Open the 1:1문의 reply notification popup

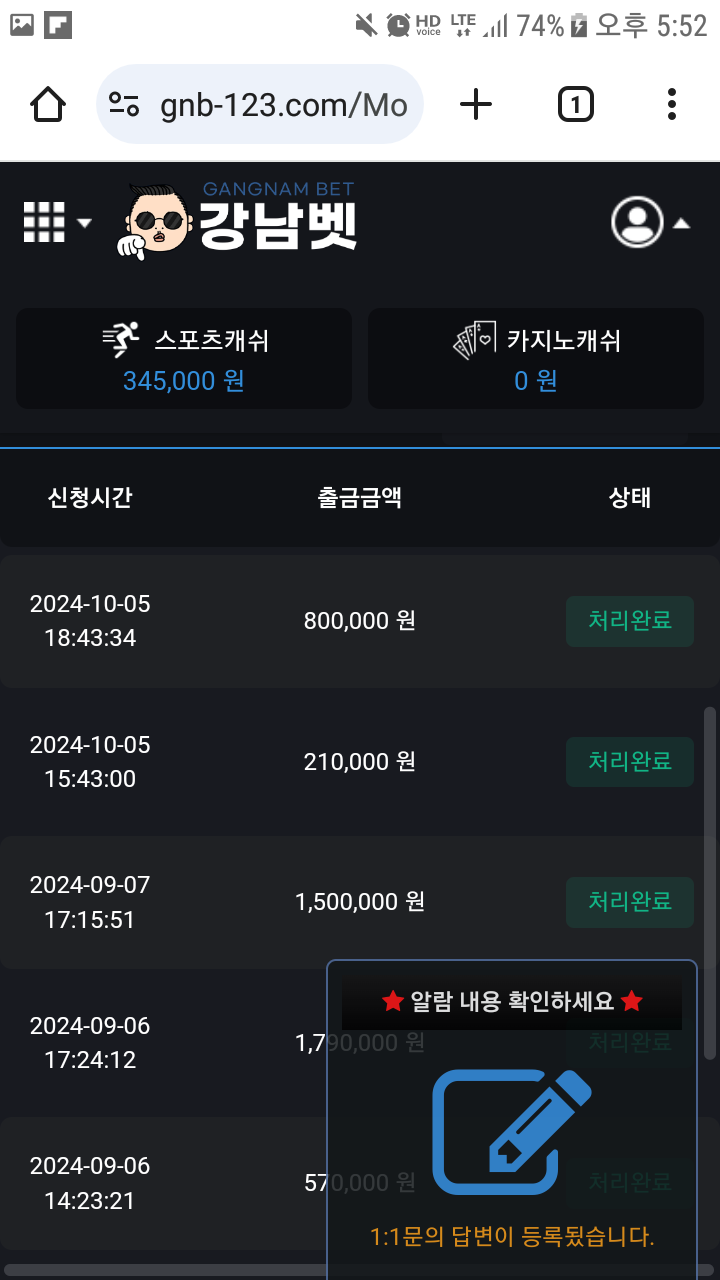point(512,1130)
